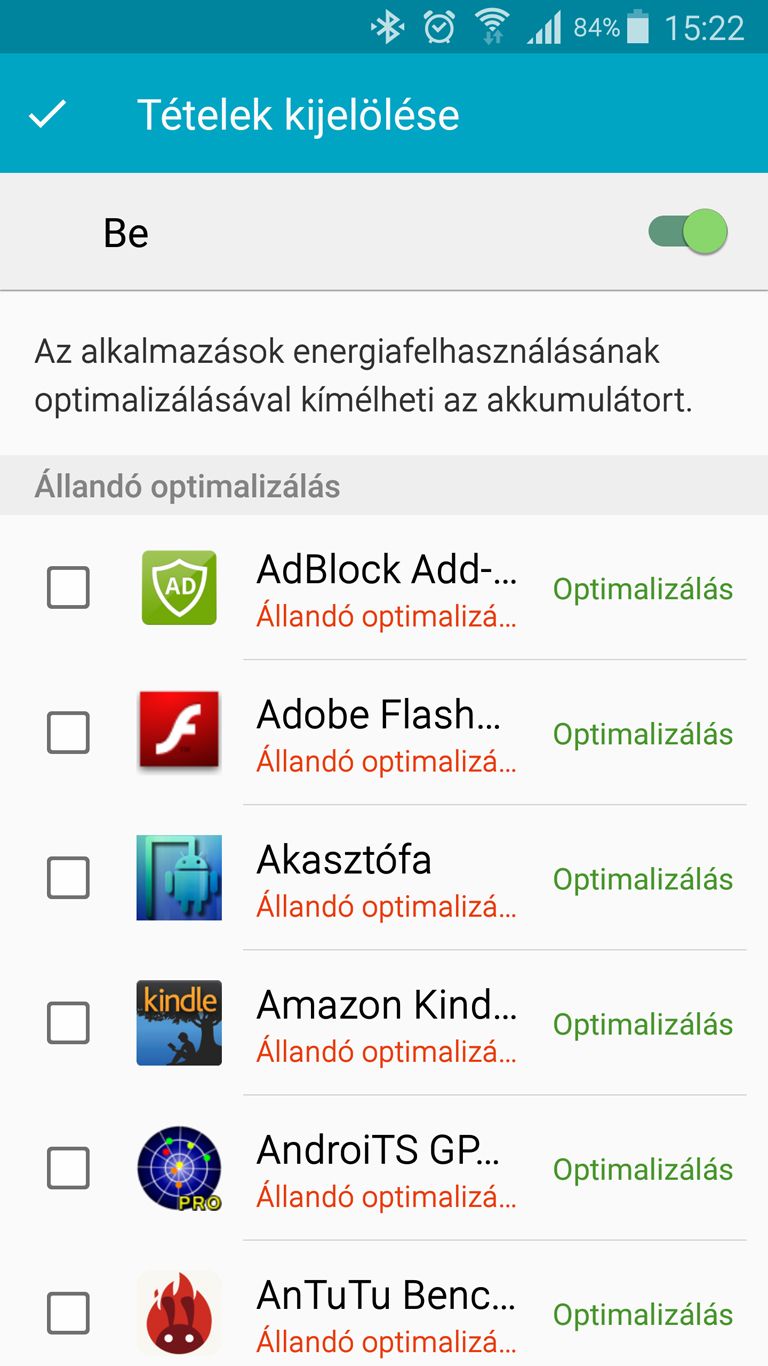This screenshot has height=1366, width=768.
Task: Confirm selection with the checkmark icon
Action: coord(47,115)
